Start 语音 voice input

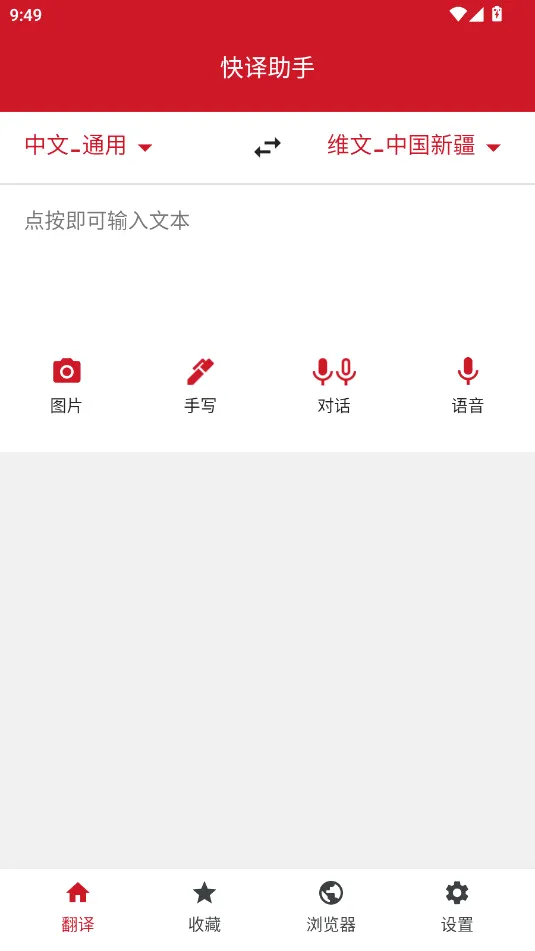tap(468, 386)
